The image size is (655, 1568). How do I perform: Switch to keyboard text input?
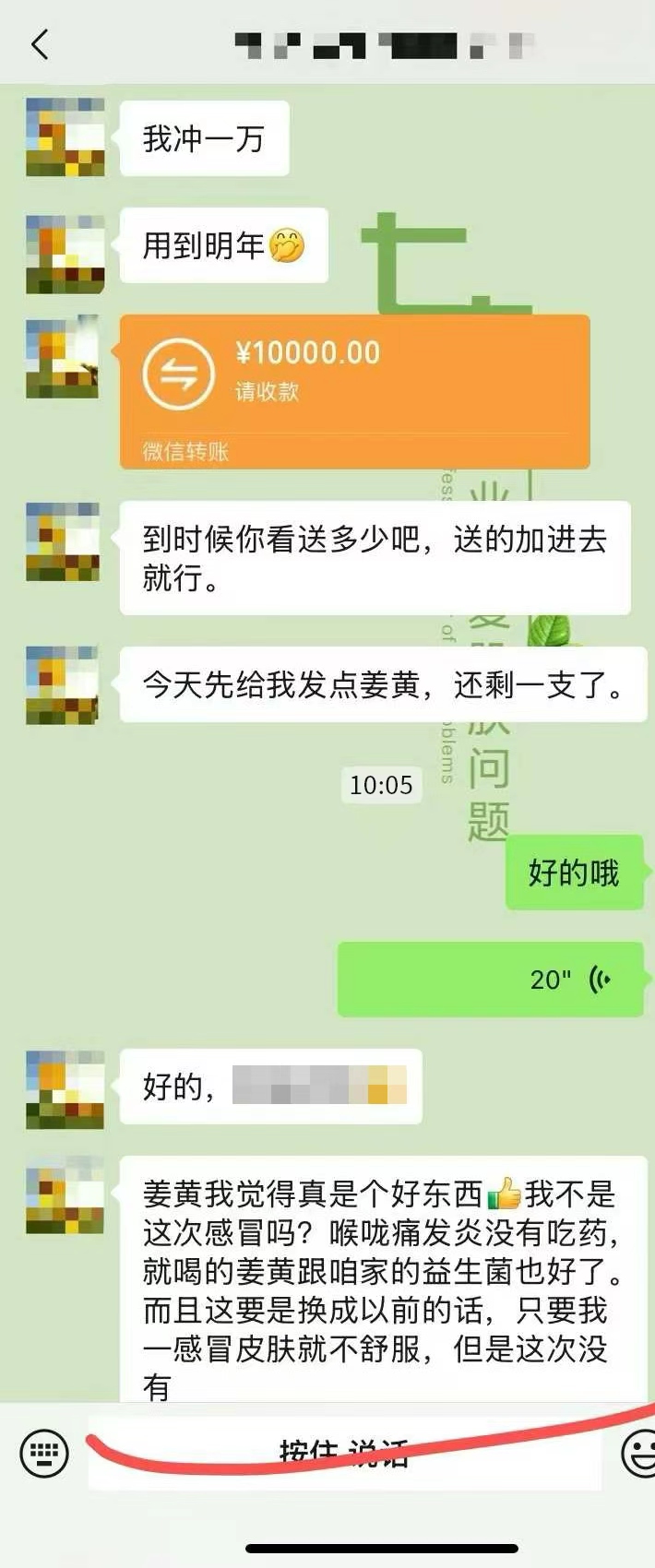click(44, 1455)
